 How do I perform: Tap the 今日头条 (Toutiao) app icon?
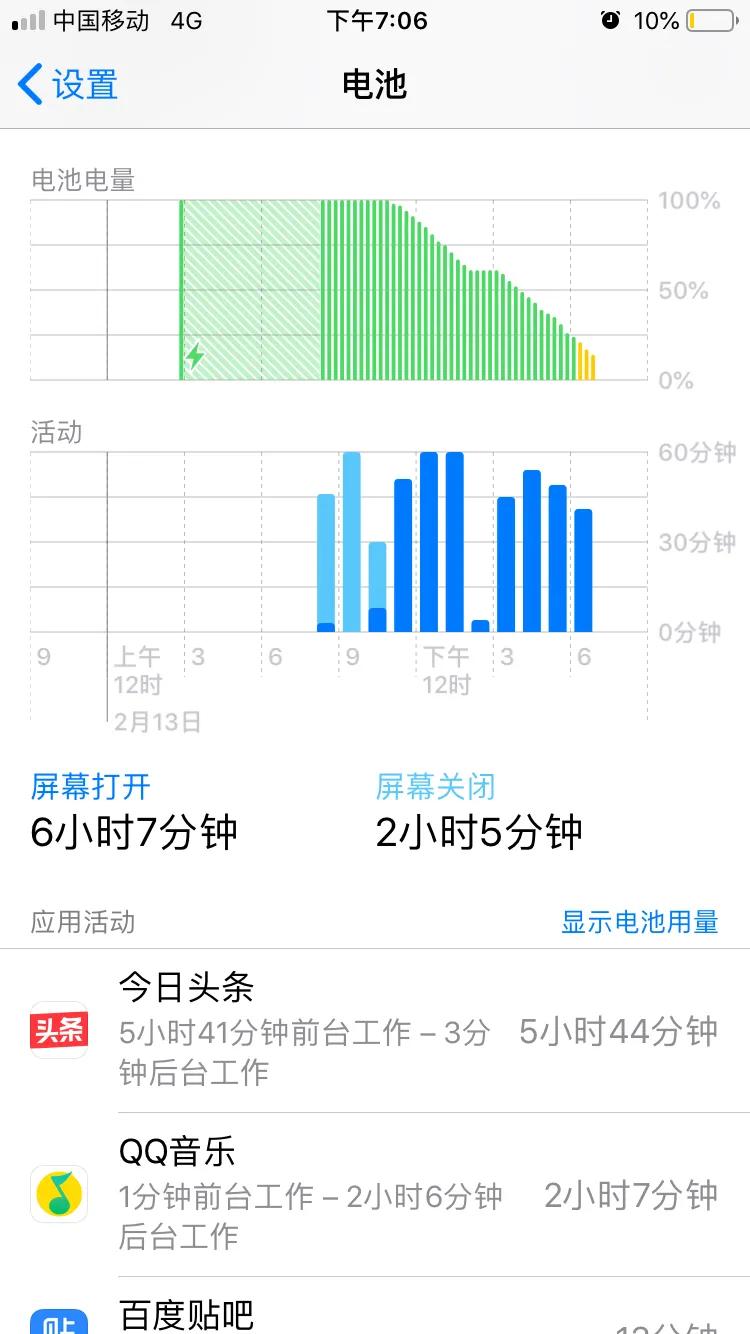pyautogui.click(x=58, y=1032)
